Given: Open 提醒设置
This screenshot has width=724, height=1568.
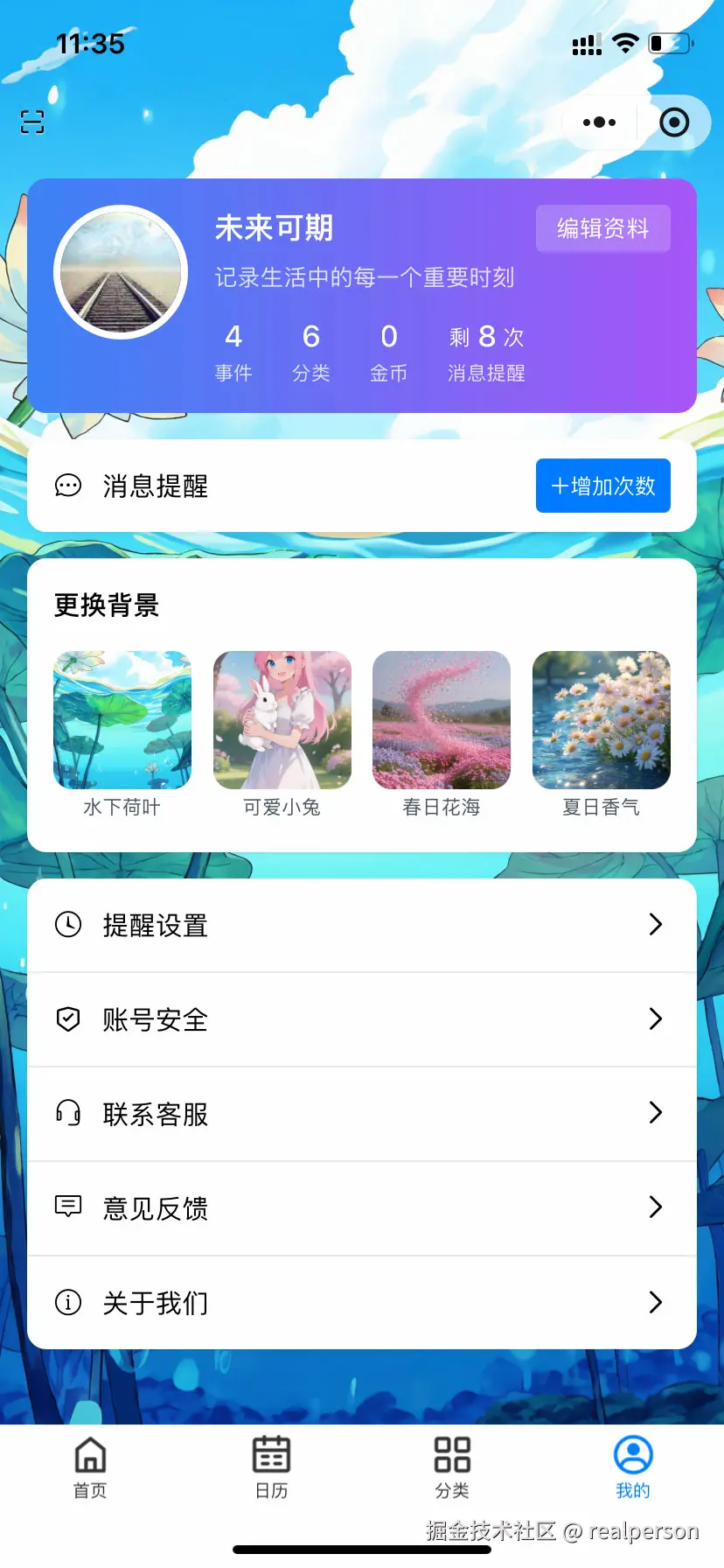Looking at the screenshot, I should 362,925.
